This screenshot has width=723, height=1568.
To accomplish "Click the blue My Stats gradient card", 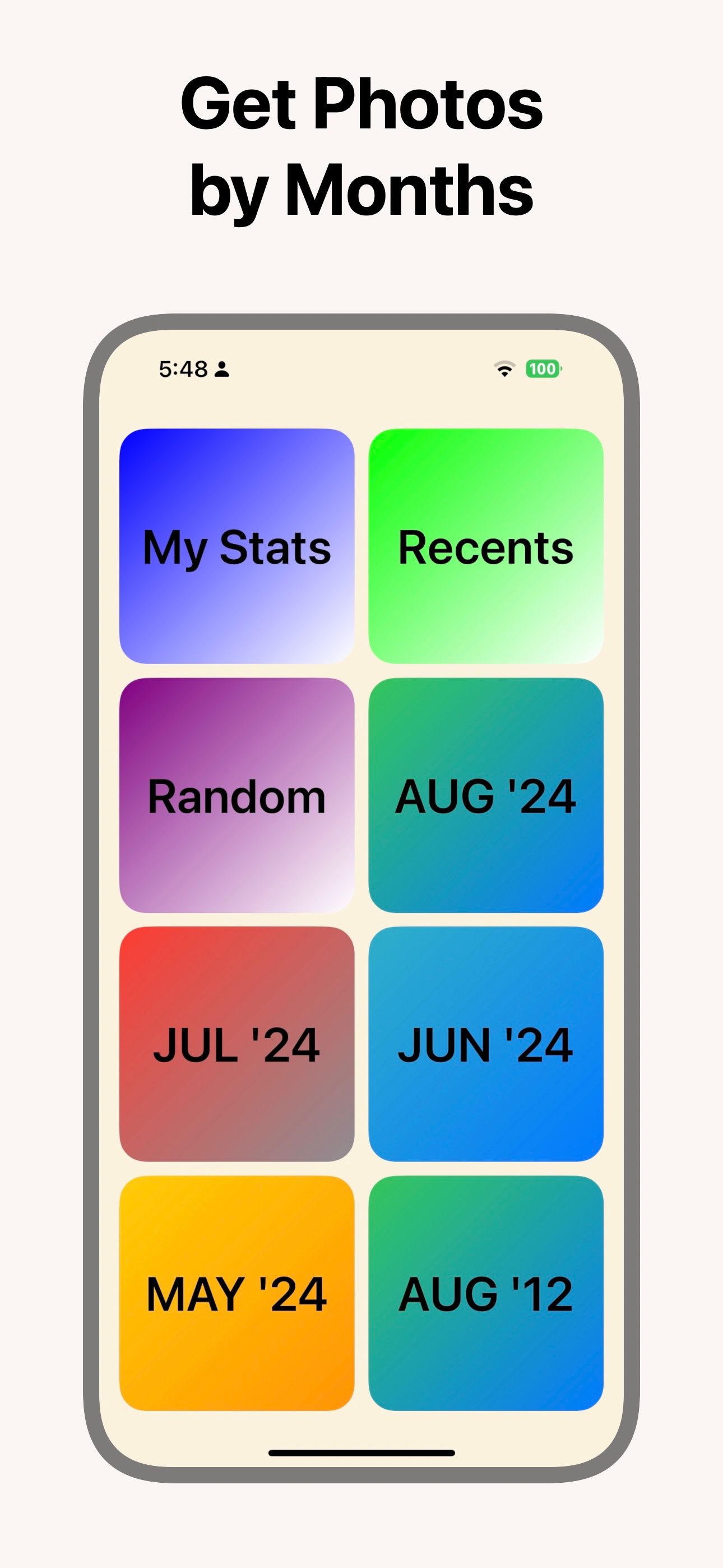I will [237, 547].
